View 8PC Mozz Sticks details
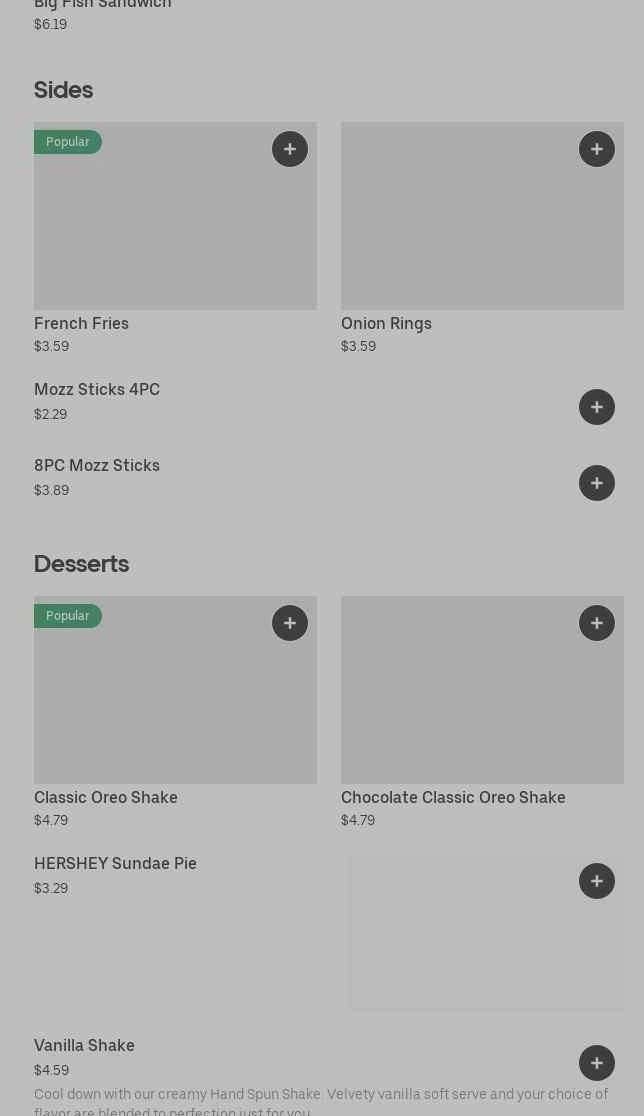This screenshot has width=644, height=1116. click(97, 466)
